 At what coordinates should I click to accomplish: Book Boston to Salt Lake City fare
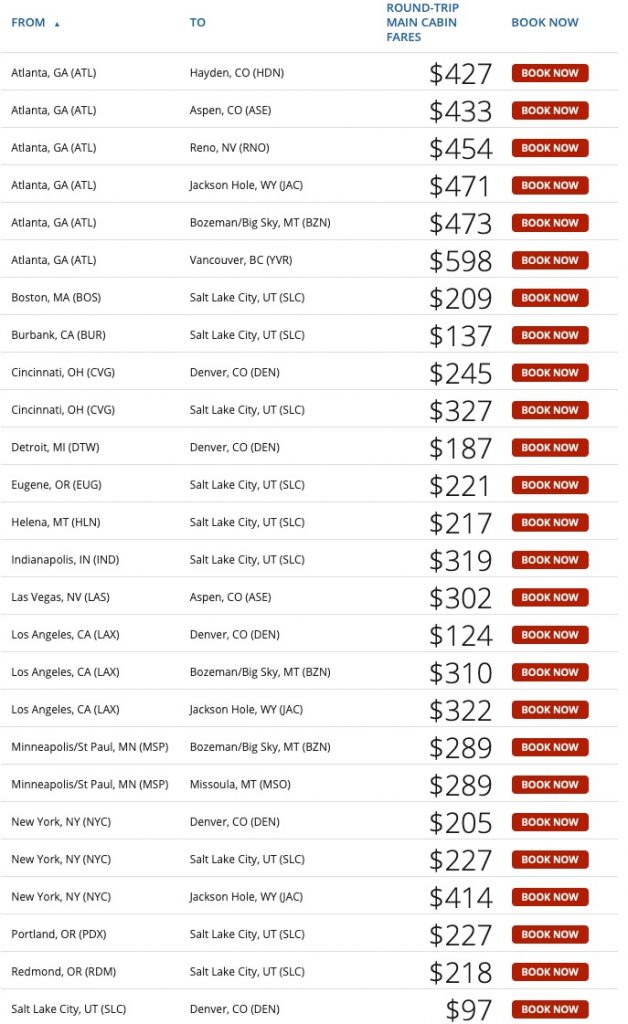coord(549,298)
